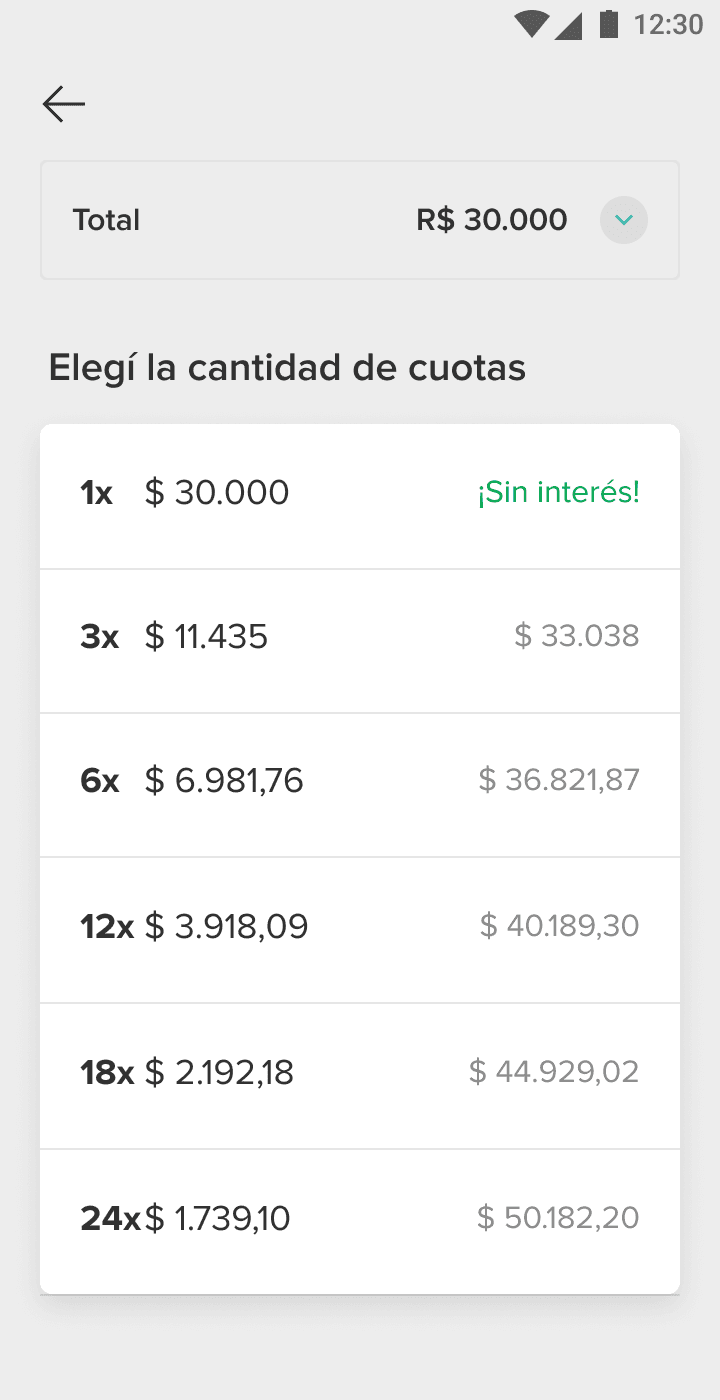The height and width of the screenshot is (1400, 720).
Task: Pick the 6x plan of $ 6.981,76
Action: [360, 782]
